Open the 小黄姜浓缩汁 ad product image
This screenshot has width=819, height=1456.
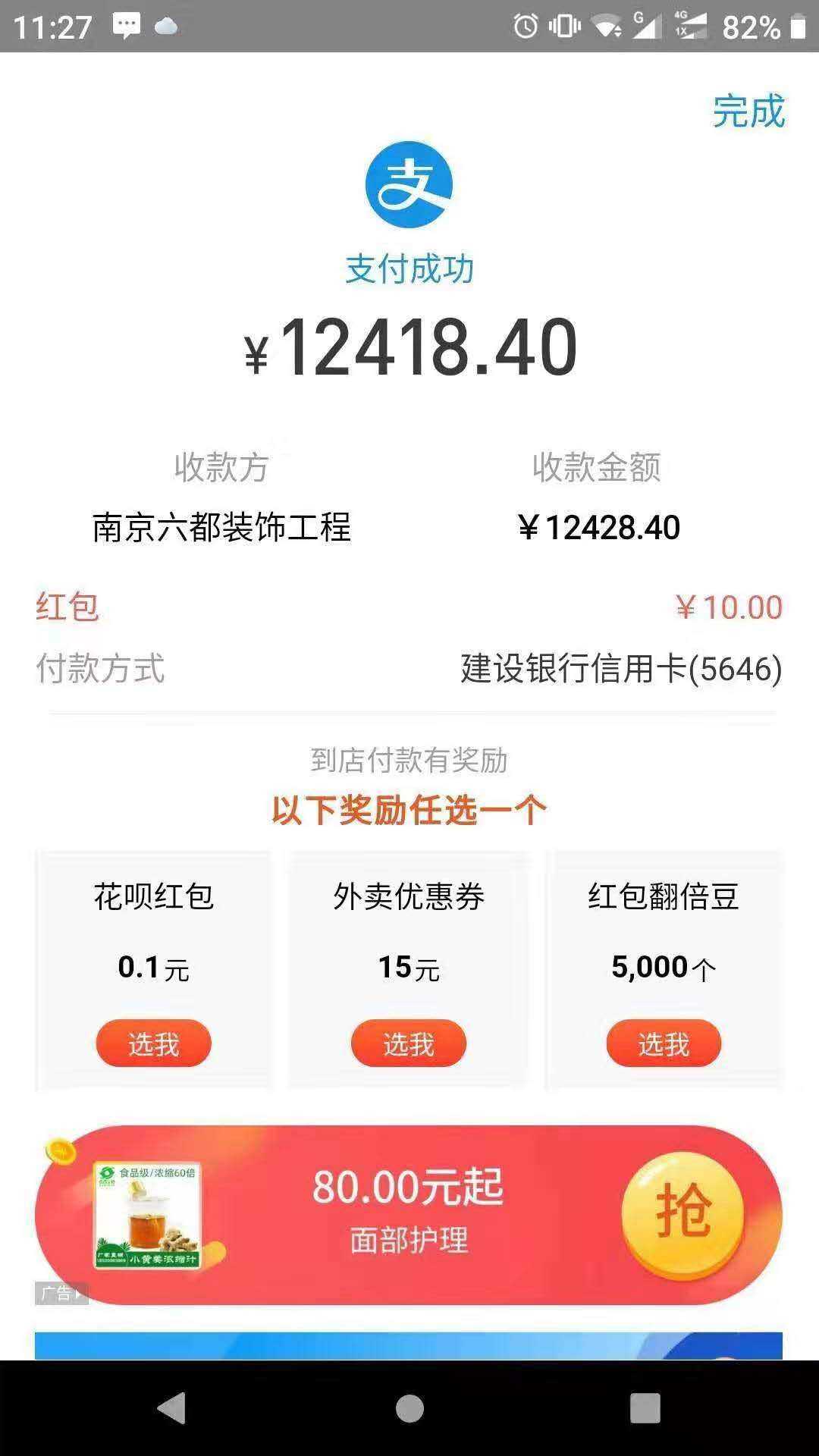pyautogui.click(x=147, y=1215)
